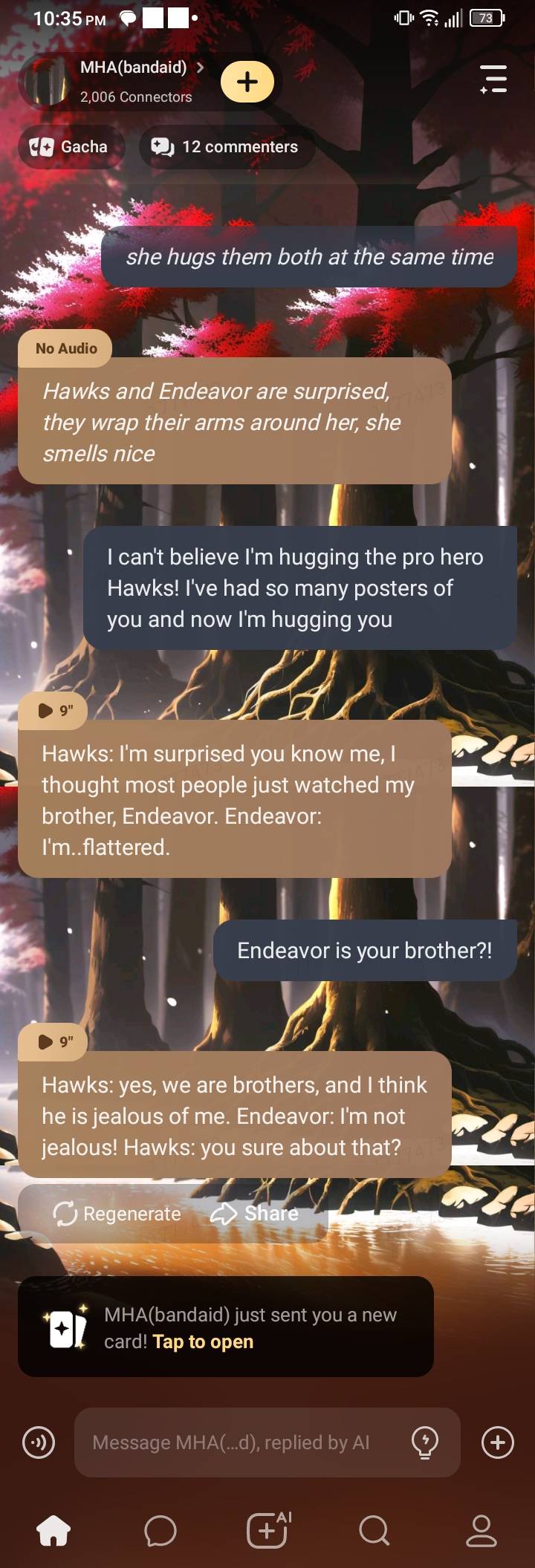This screenshot has width=535, height=1568.
Task: Open MHA(bandaid) character profile
Action: point(134,68)
